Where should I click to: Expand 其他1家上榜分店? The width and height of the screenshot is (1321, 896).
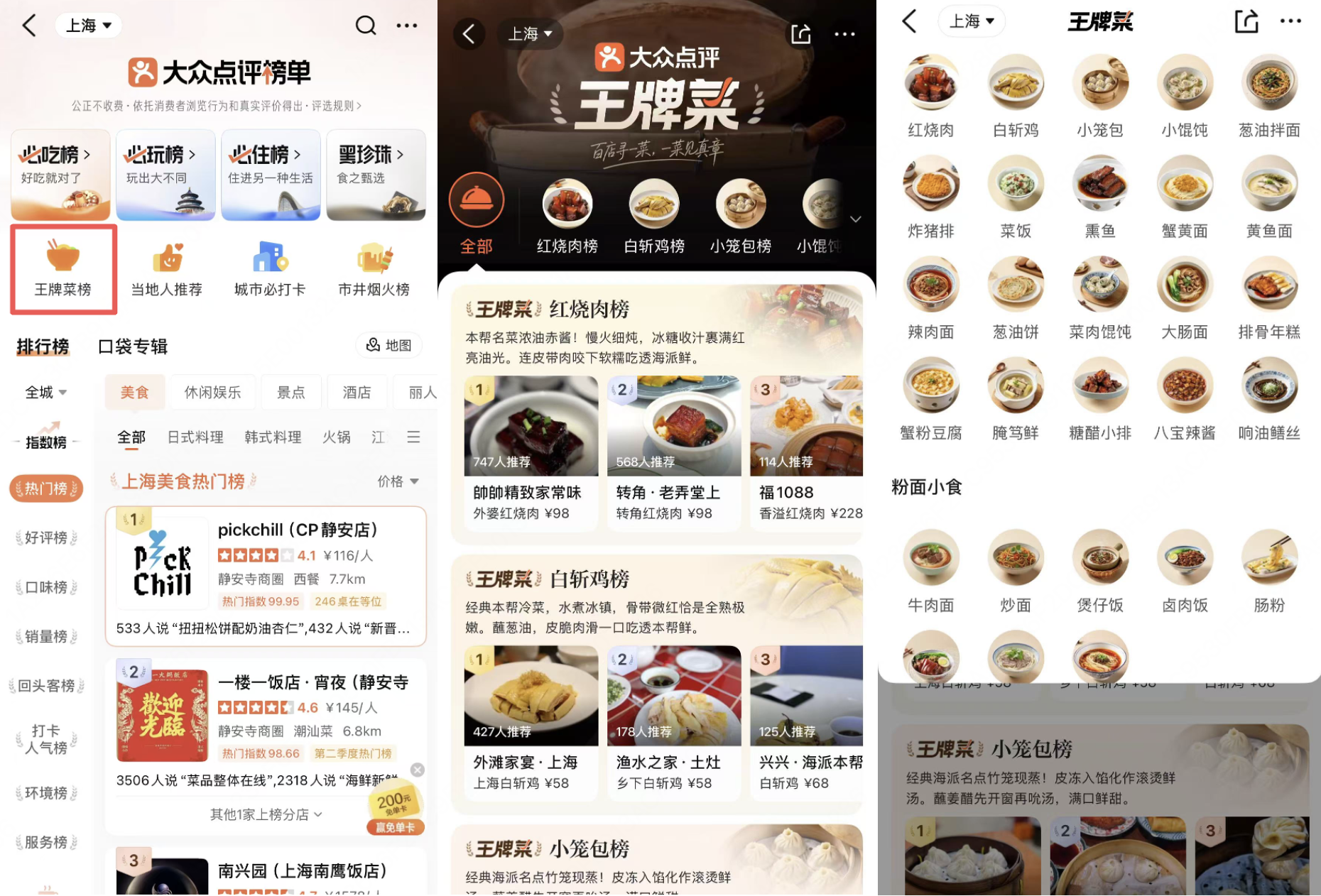pyautogui.click(x=266, y=814)
